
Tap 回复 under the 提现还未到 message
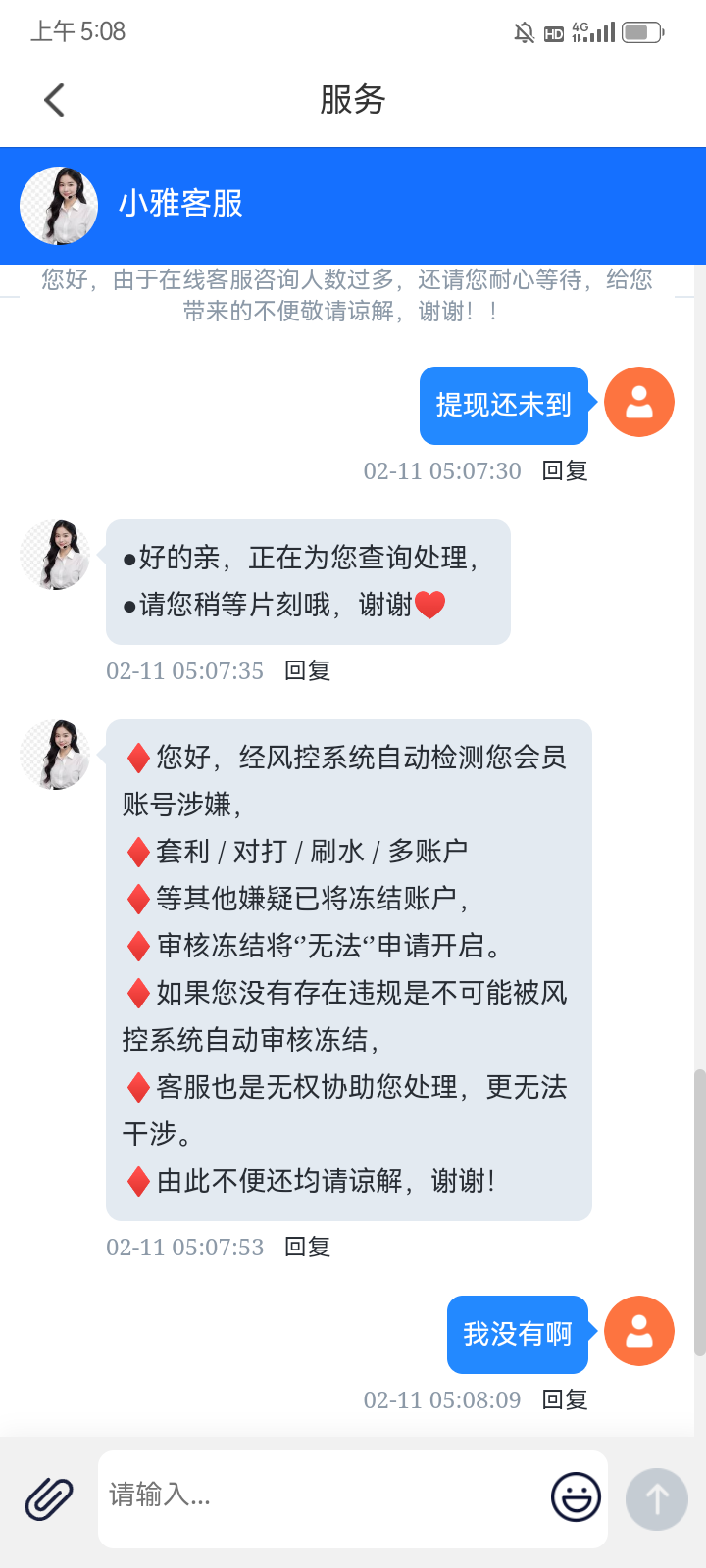coord(565,471)
